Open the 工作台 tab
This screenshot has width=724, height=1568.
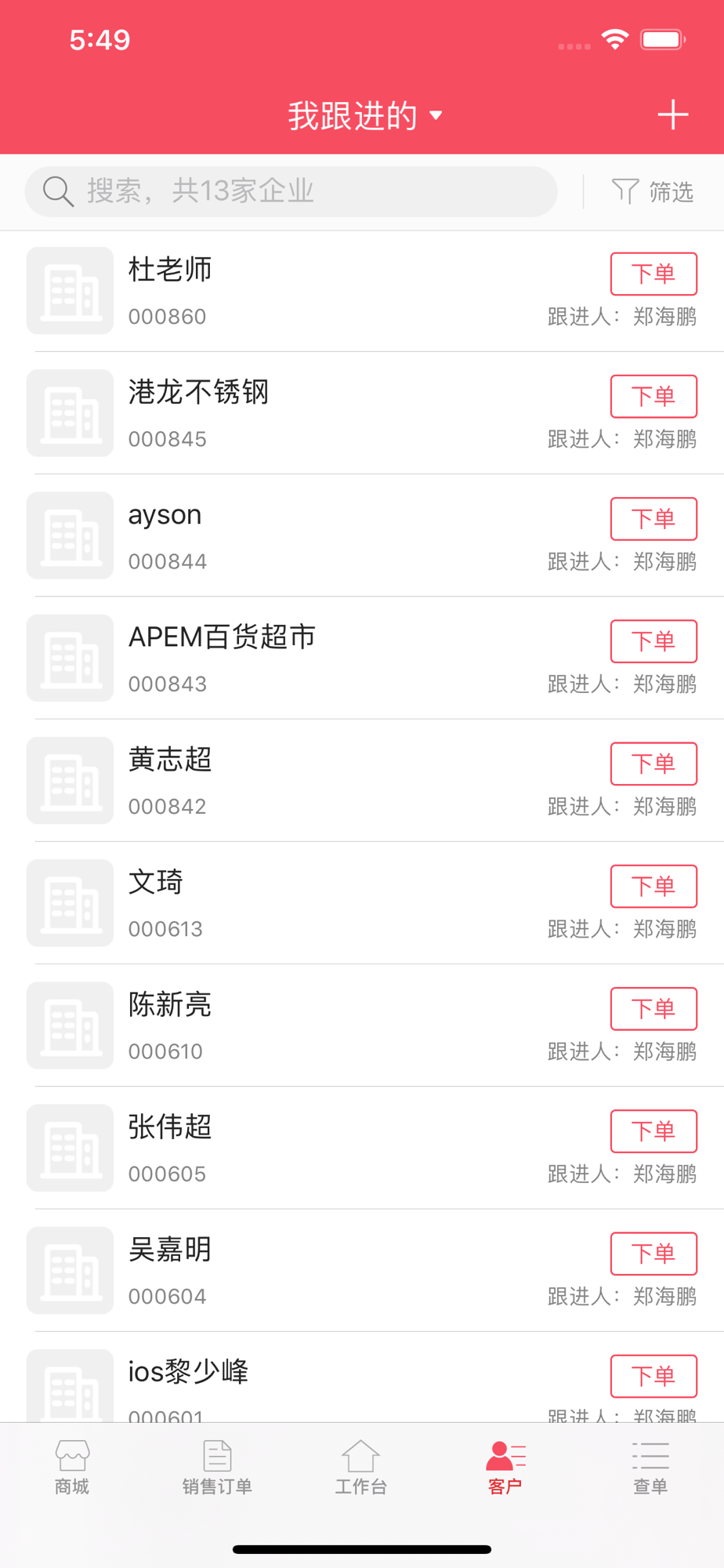pyautogui.click(x=361, y=1468)
